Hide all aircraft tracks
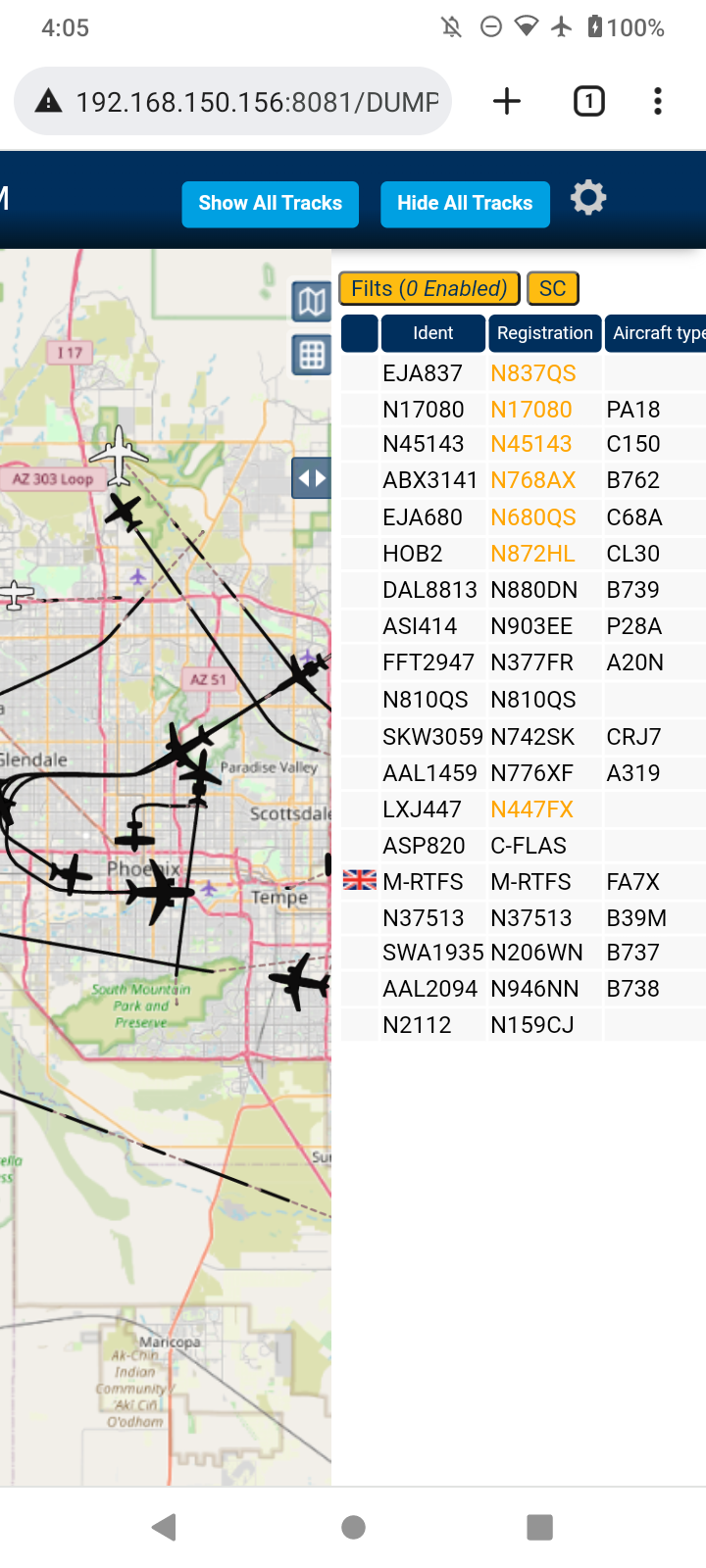 click(x=465, y=204)
